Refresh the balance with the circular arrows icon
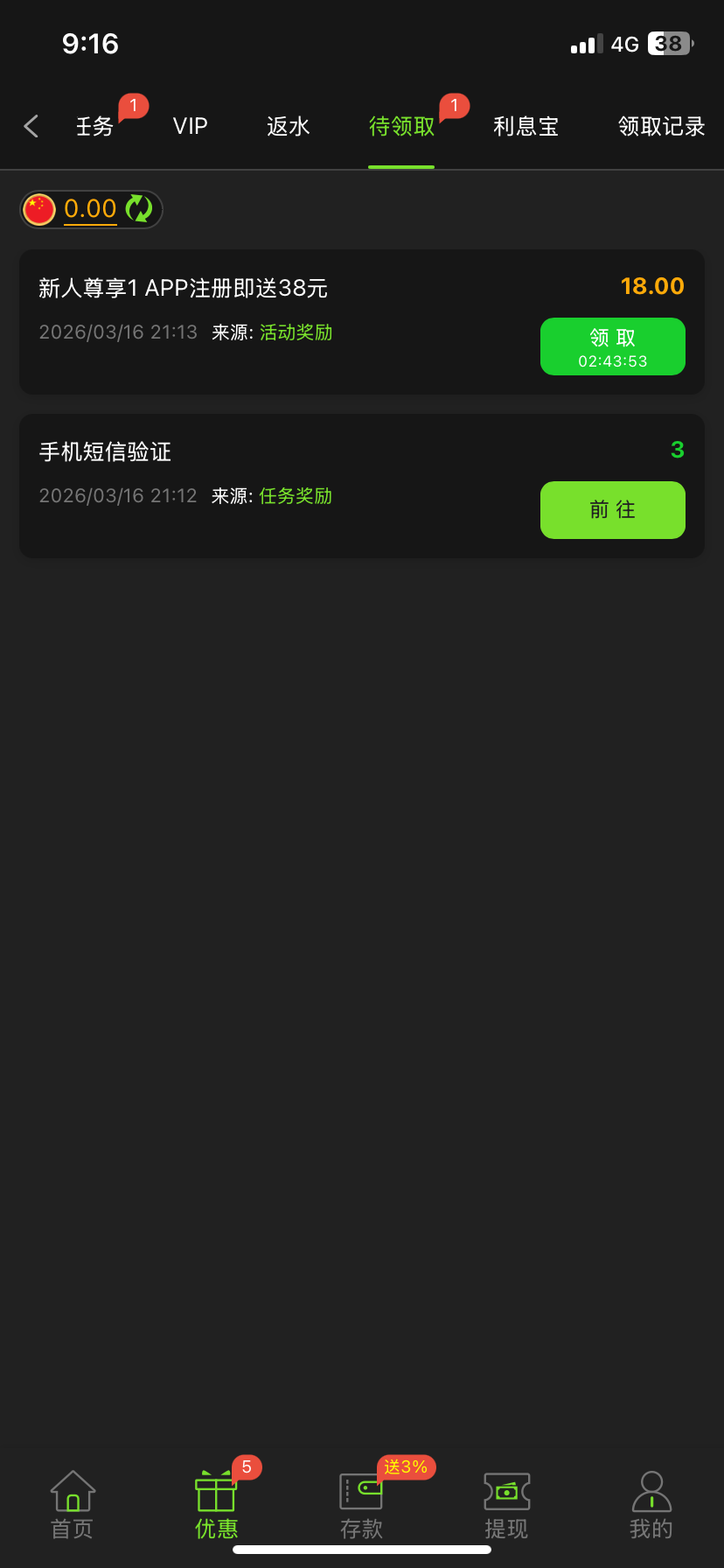This screenshot has width=724, height=1568. click(139, 209)
